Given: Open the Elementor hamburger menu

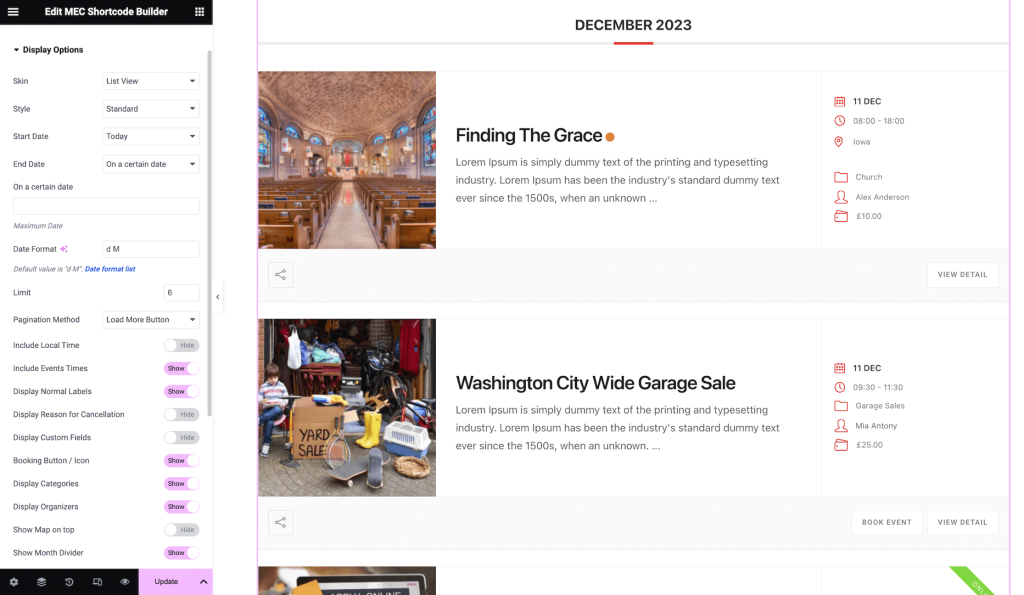Looking at the screenshot, I should tap(13, 12).
